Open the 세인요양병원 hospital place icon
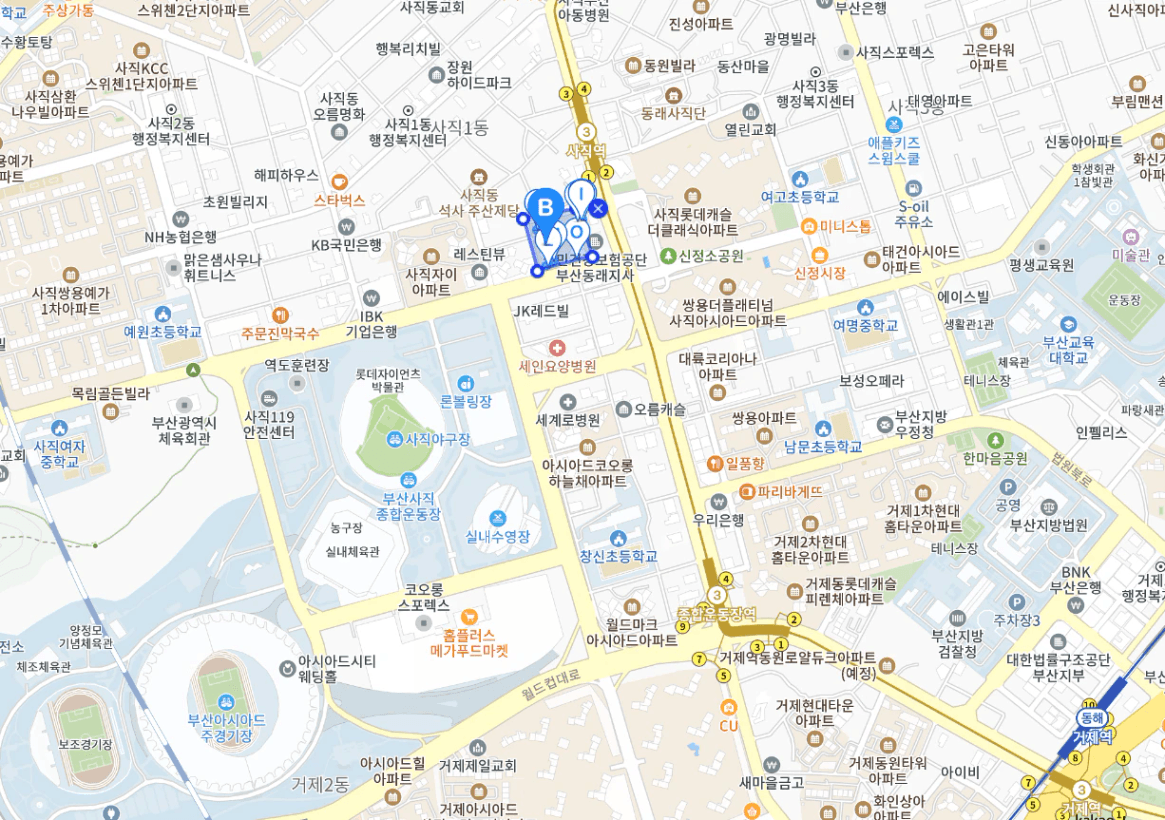 point(557,347)
